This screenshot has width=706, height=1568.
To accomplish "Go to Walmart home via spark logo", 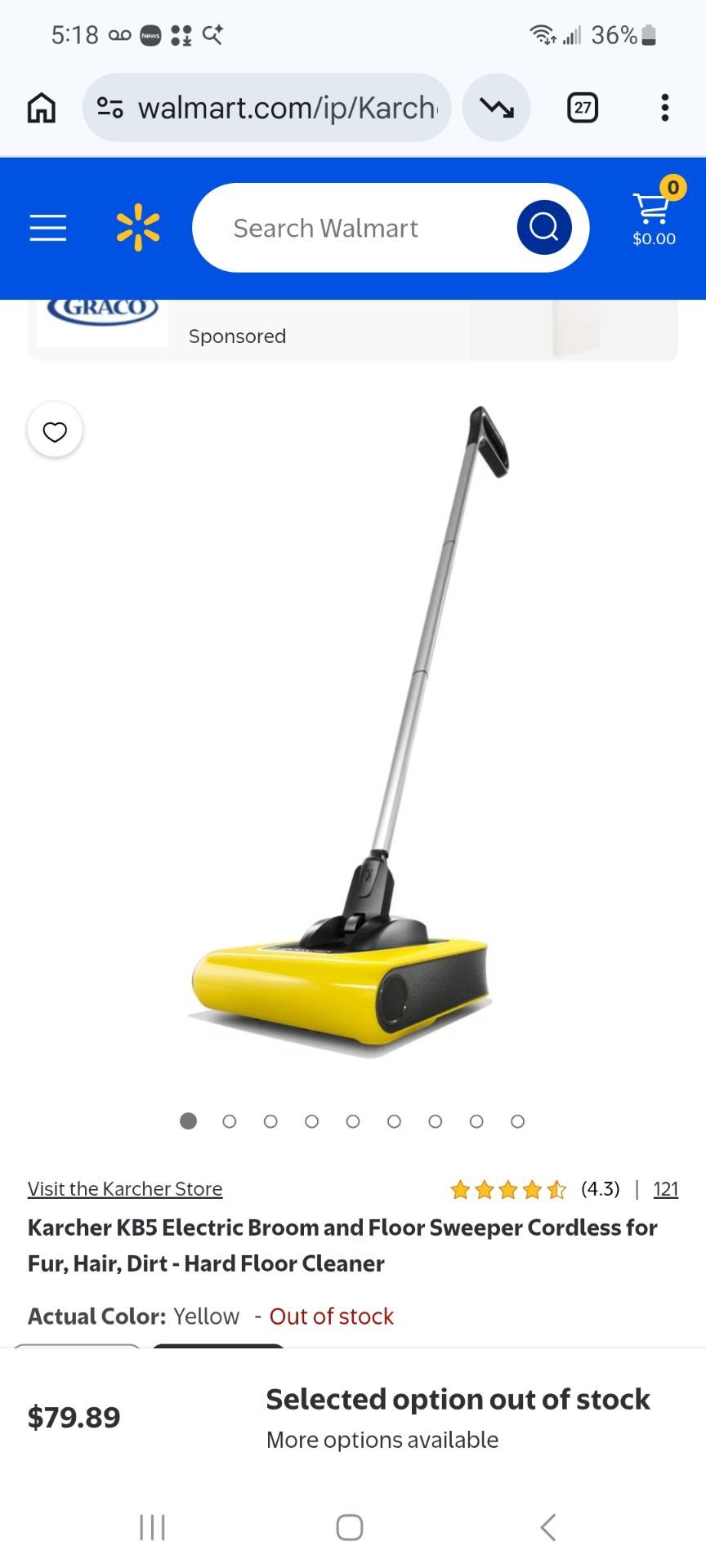I will pyautogui.click(x=138, y=227).
